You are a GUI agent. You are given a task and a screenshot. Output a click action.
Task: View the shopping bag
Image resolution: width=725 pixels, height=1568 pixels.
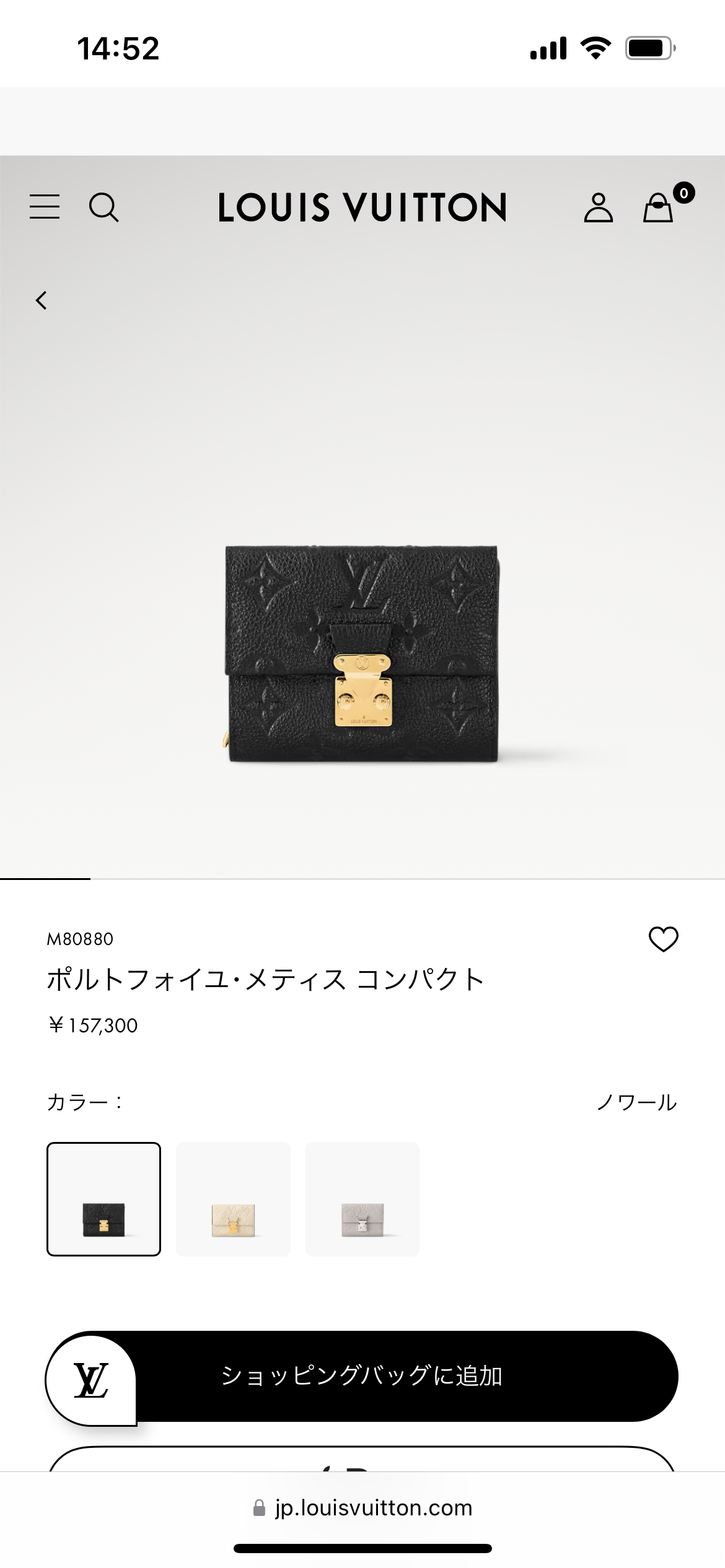tap(659, 207)
